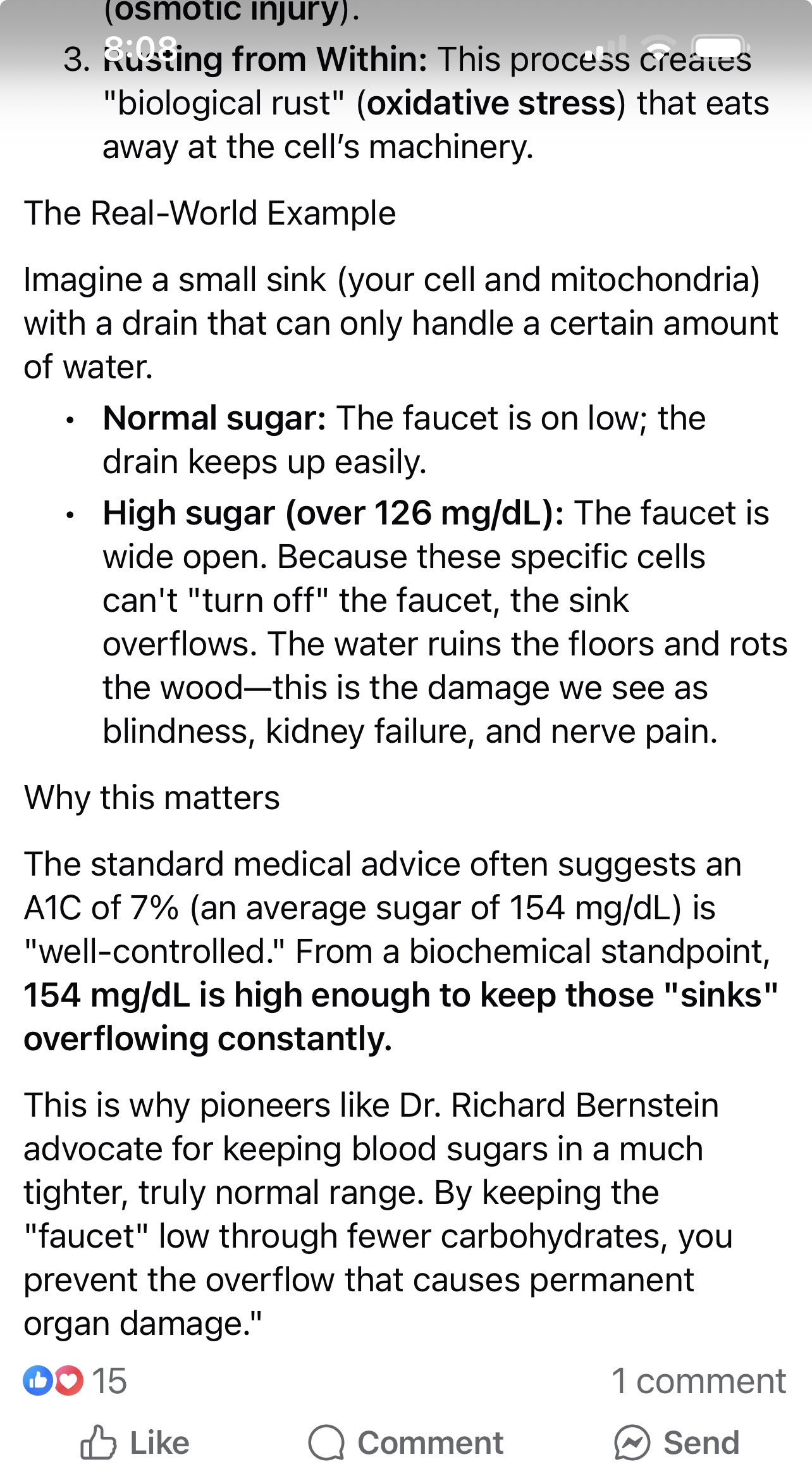Screen dimensions: 812x1464
Task: Send this post via Messenger
Action: click(677, 1443)
